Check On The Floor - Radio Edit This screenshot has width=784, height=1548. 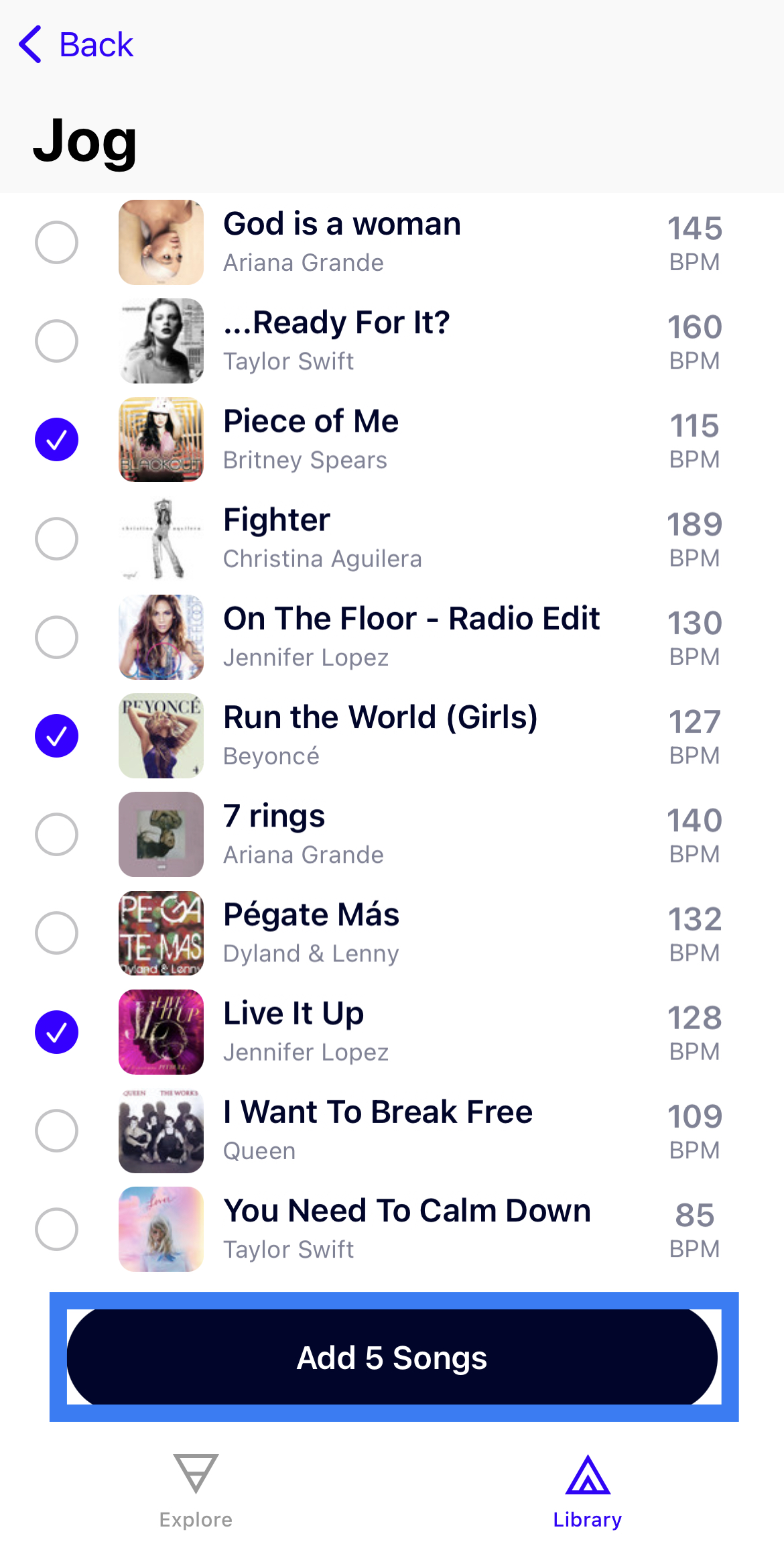click(56, 637)
